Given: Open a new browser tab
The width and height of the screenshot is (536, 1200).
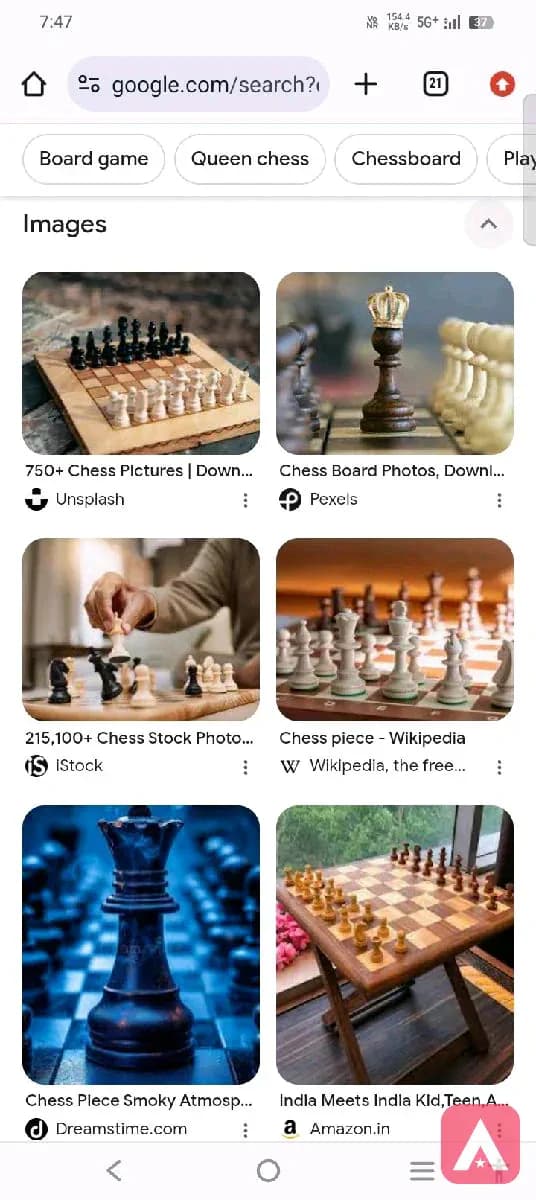Looking at the screenshot, I should point(366,85).
